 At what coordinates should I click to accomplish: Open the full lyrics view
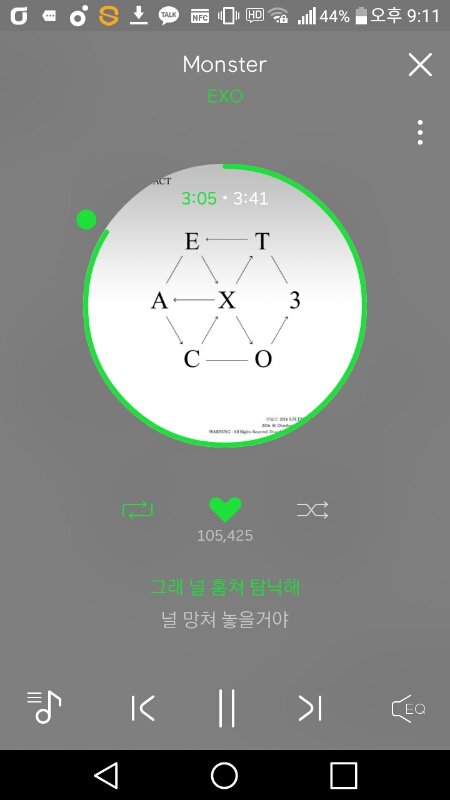click(225, 604)
